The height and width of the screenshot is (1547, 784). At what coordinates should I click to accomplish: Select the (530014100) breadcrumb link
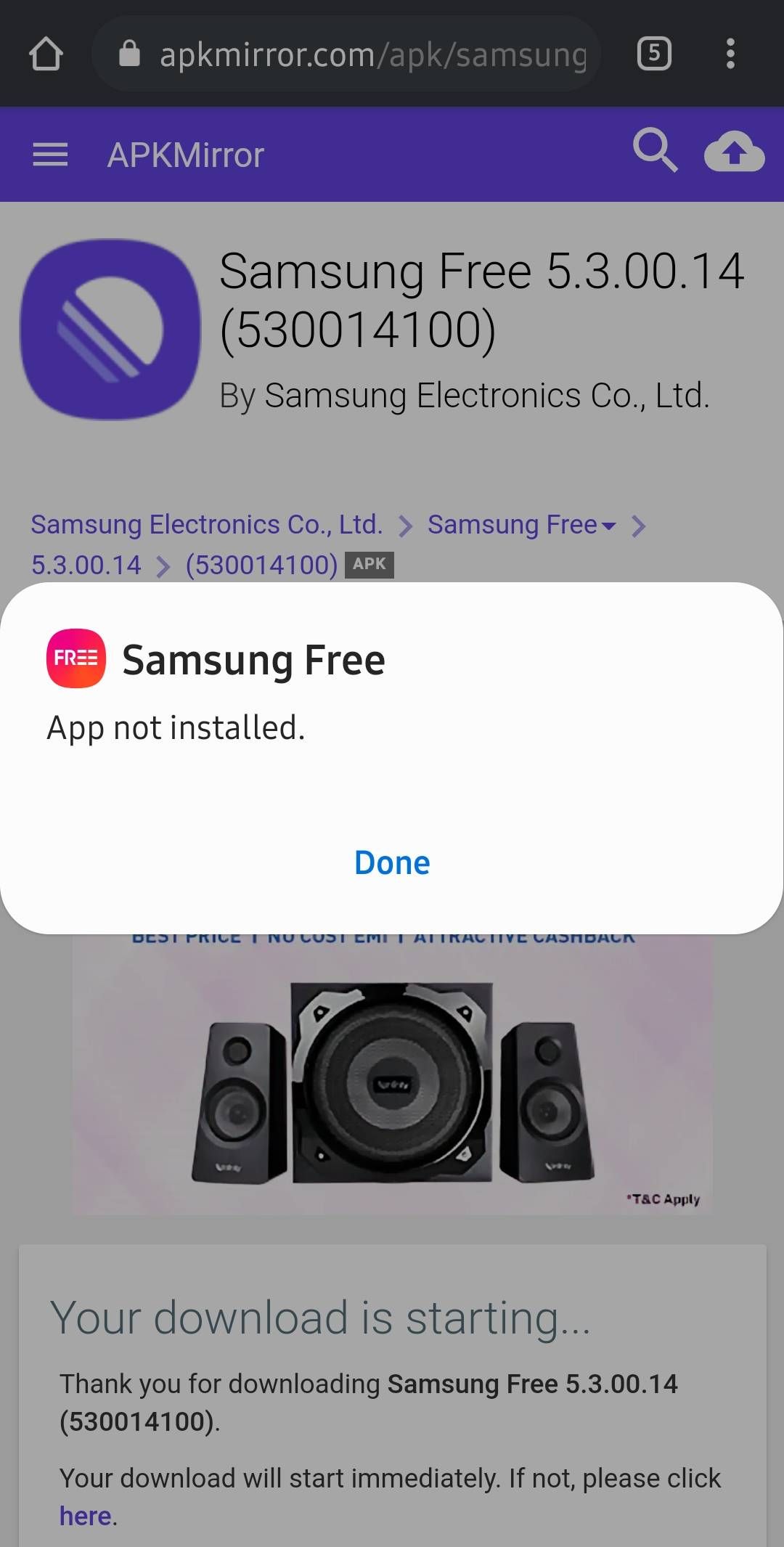click(261, 565)
